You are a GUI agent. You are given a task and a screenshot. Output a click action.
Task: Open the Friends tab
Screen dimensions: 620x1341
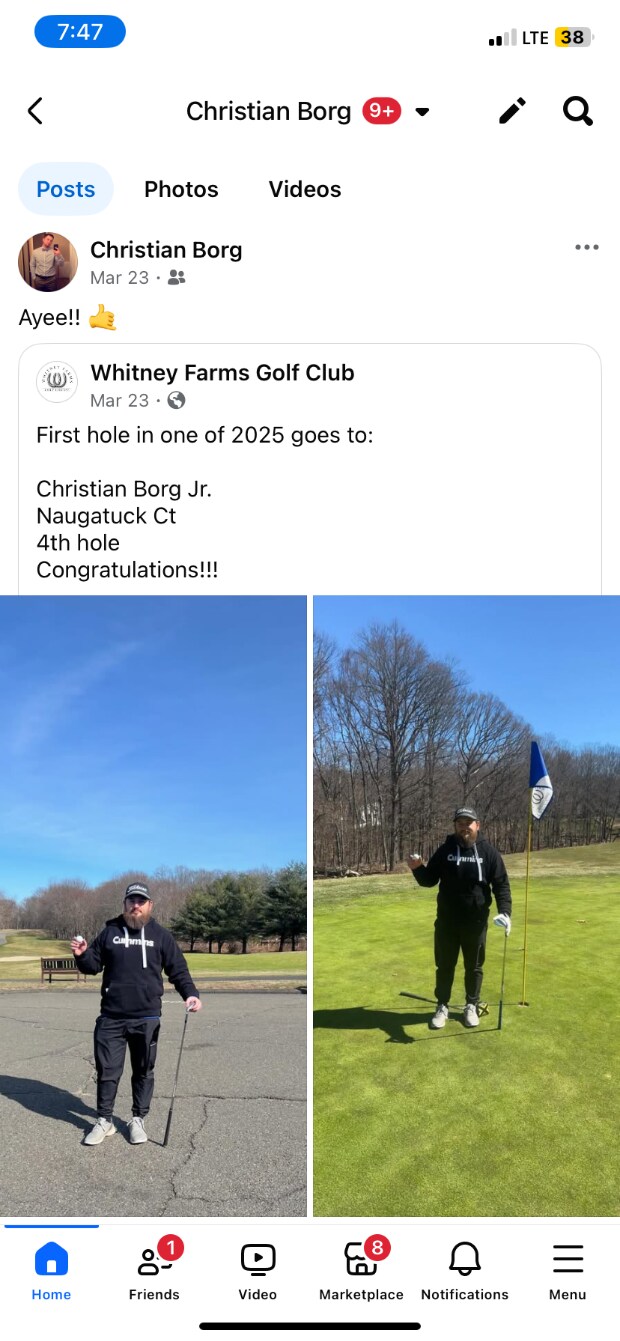tap(154, 1270)
